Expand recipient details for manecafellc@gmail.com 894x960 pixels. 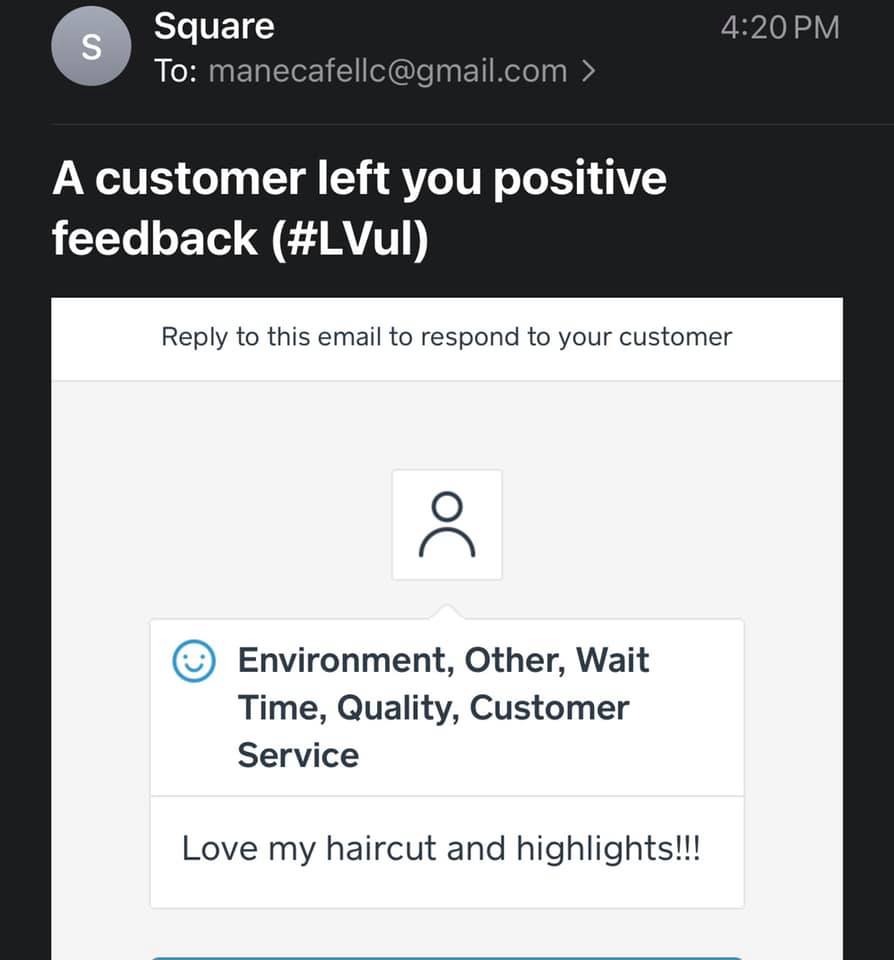coord(587,71)
